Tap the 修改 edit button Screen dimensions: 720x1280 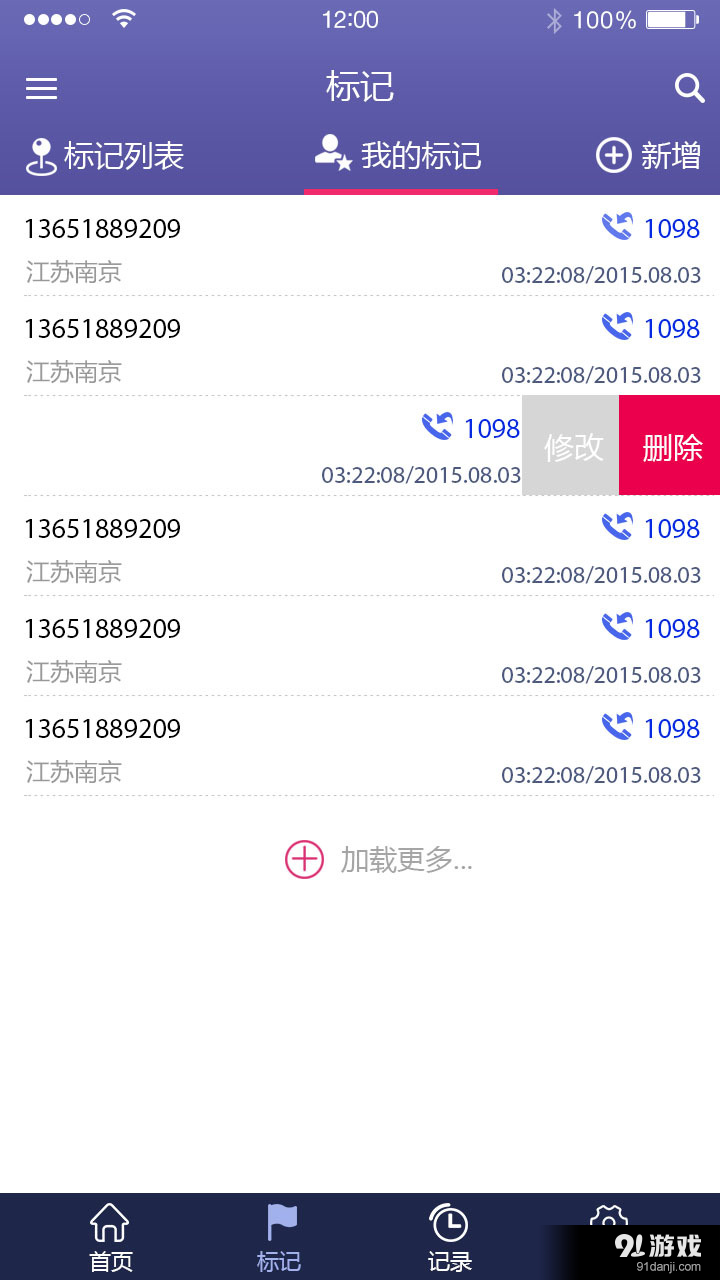pos(570,445)
